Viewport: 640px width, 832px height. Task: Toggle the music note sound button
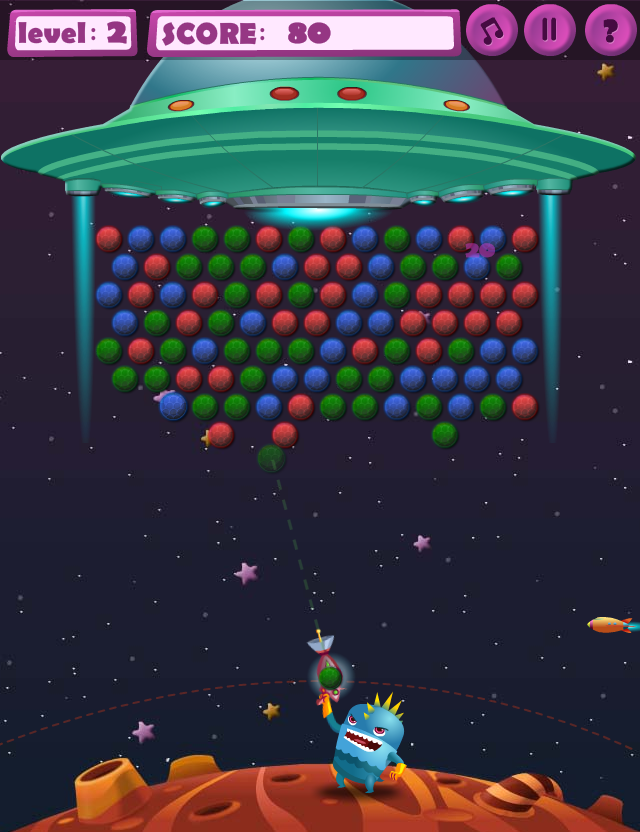491,30
